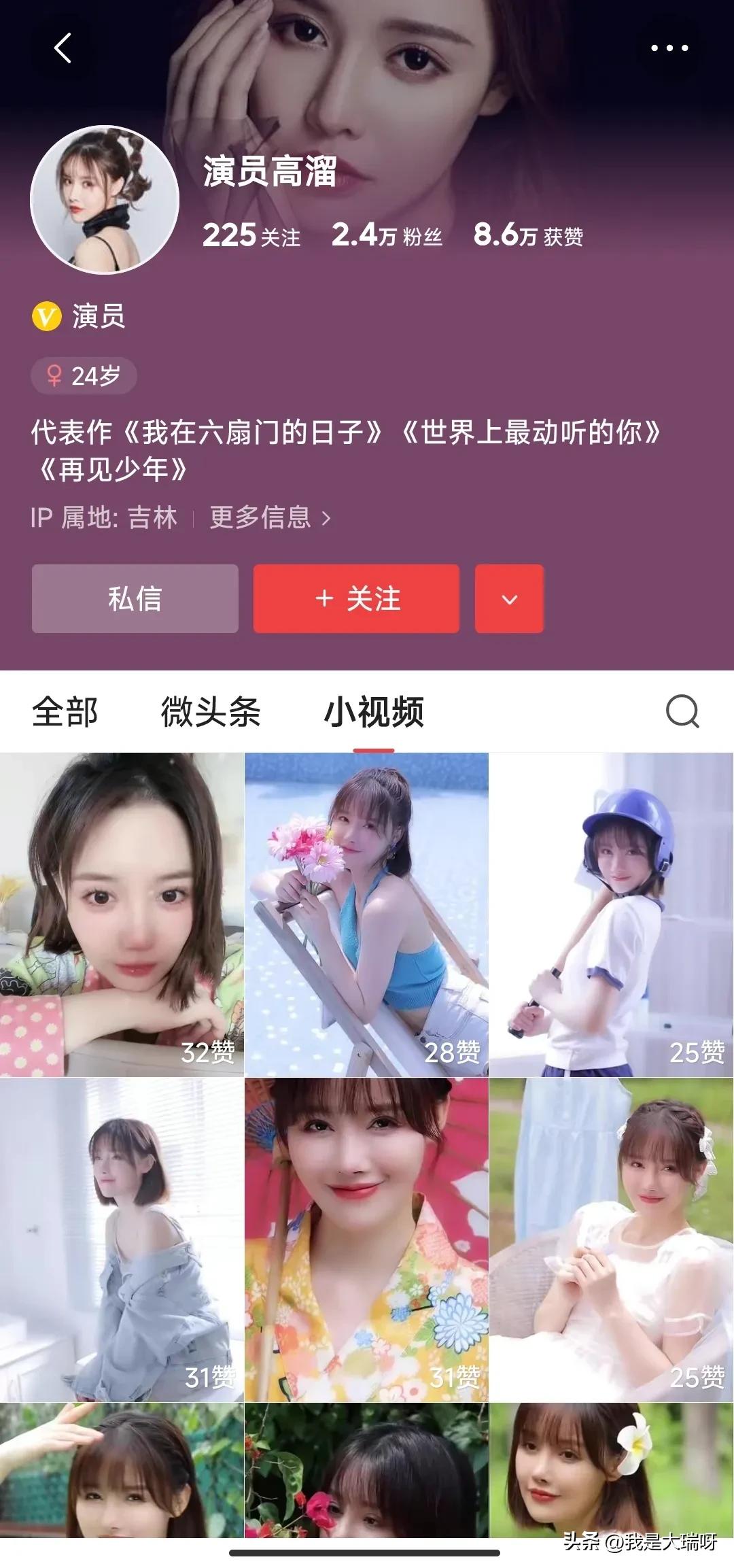Select the 演员 verification label
This screenshot has width=734, height=1568.
99,315
